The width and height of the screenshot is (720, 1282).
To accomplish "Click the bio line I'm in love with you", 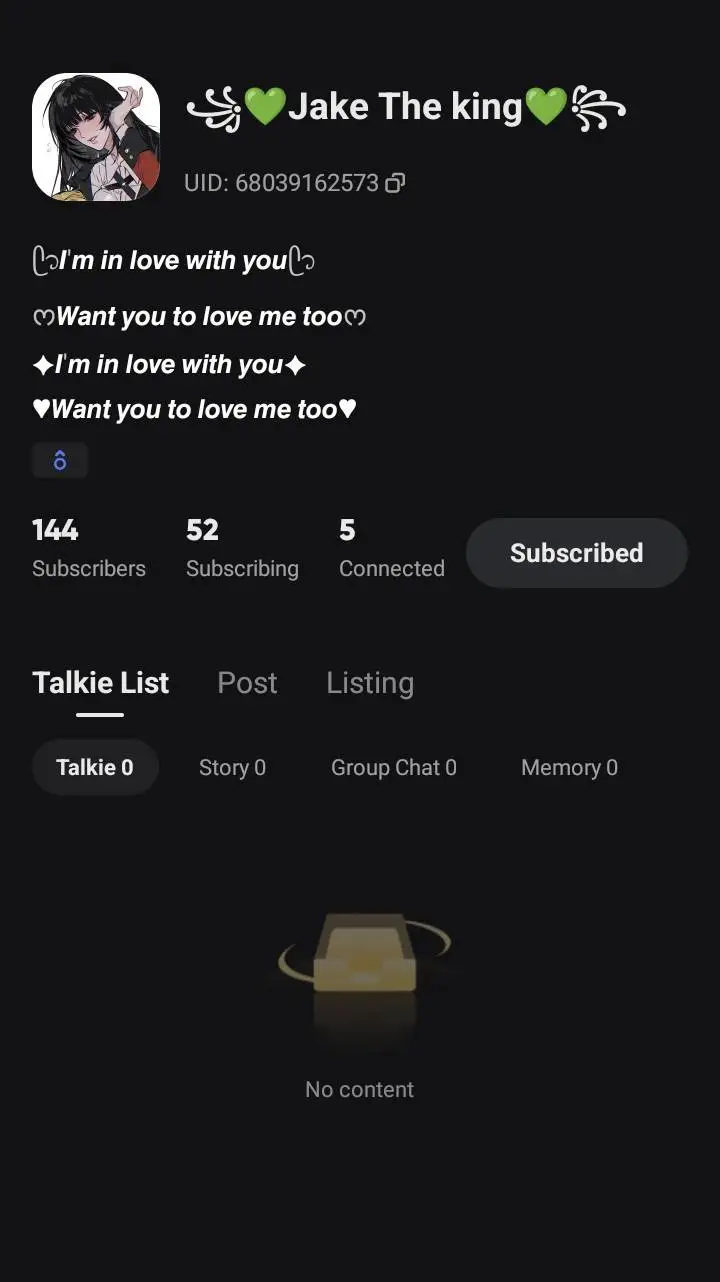I will [172, 260].
